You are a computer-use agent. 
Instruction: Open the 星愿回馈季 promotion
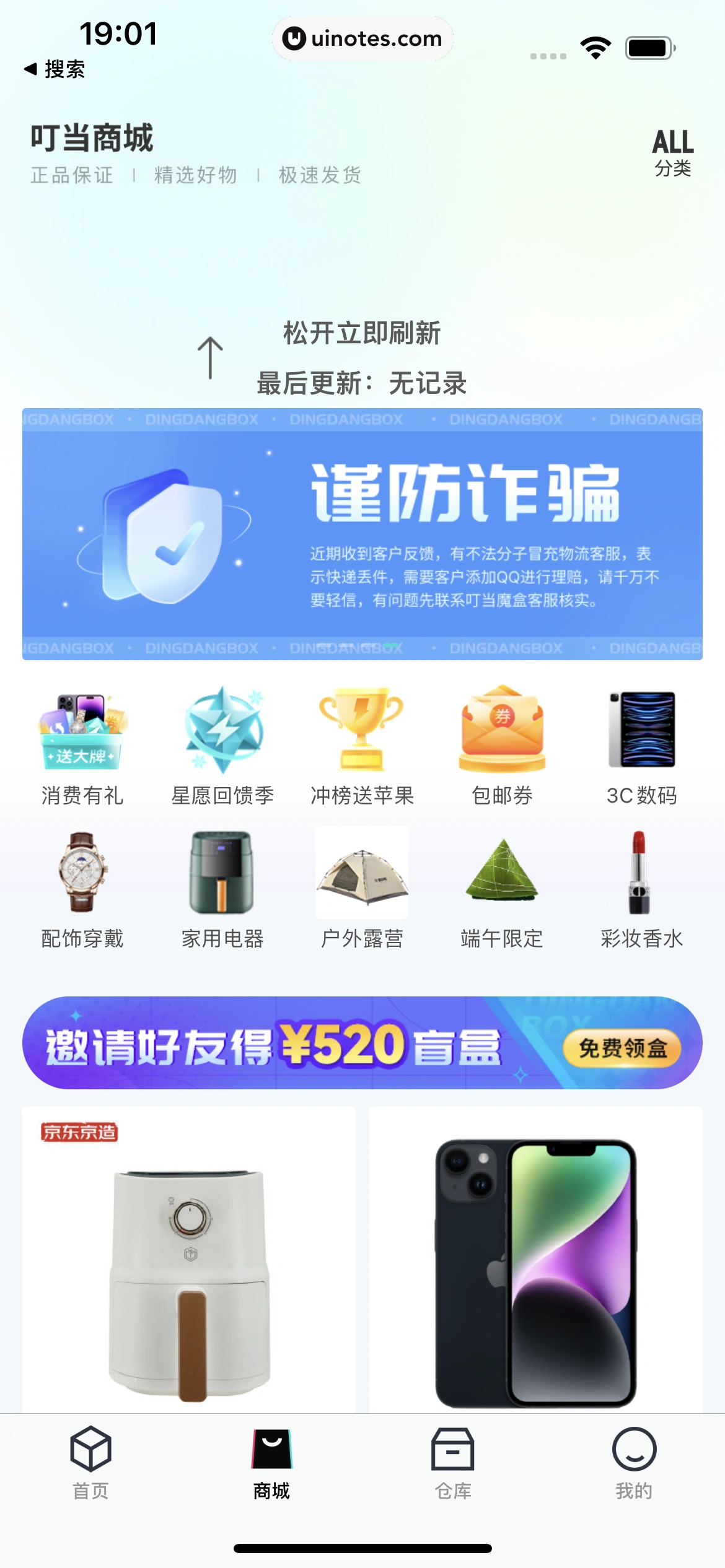pos(222,745)
